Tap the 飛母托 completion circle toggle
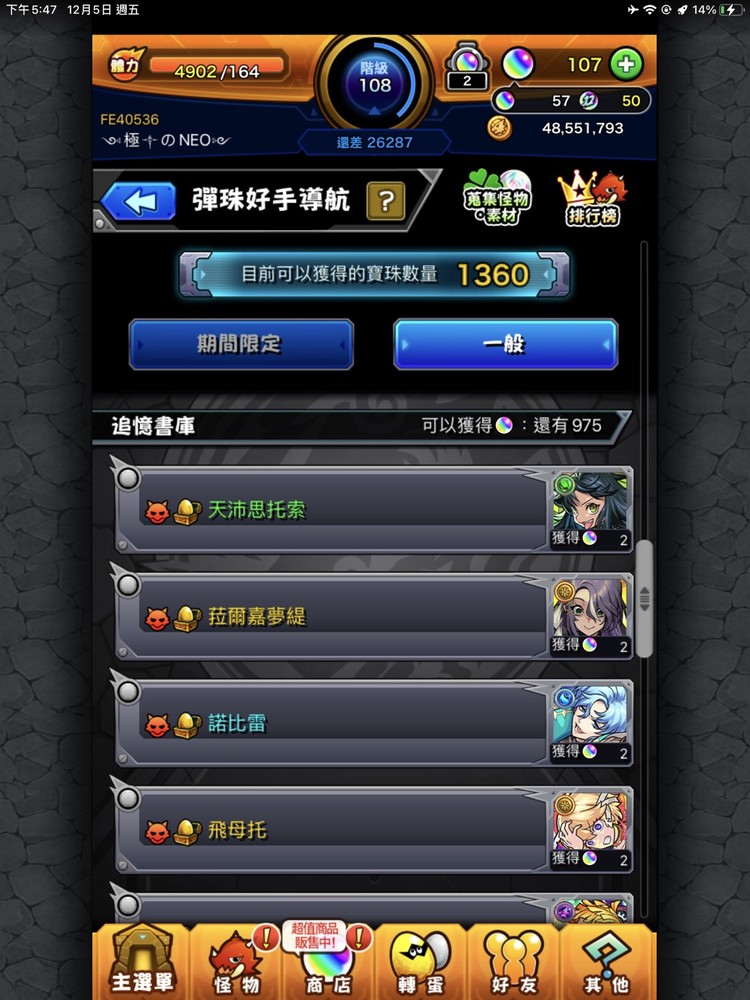This screenshot has width=750, height=1000. tap(127, 800)
